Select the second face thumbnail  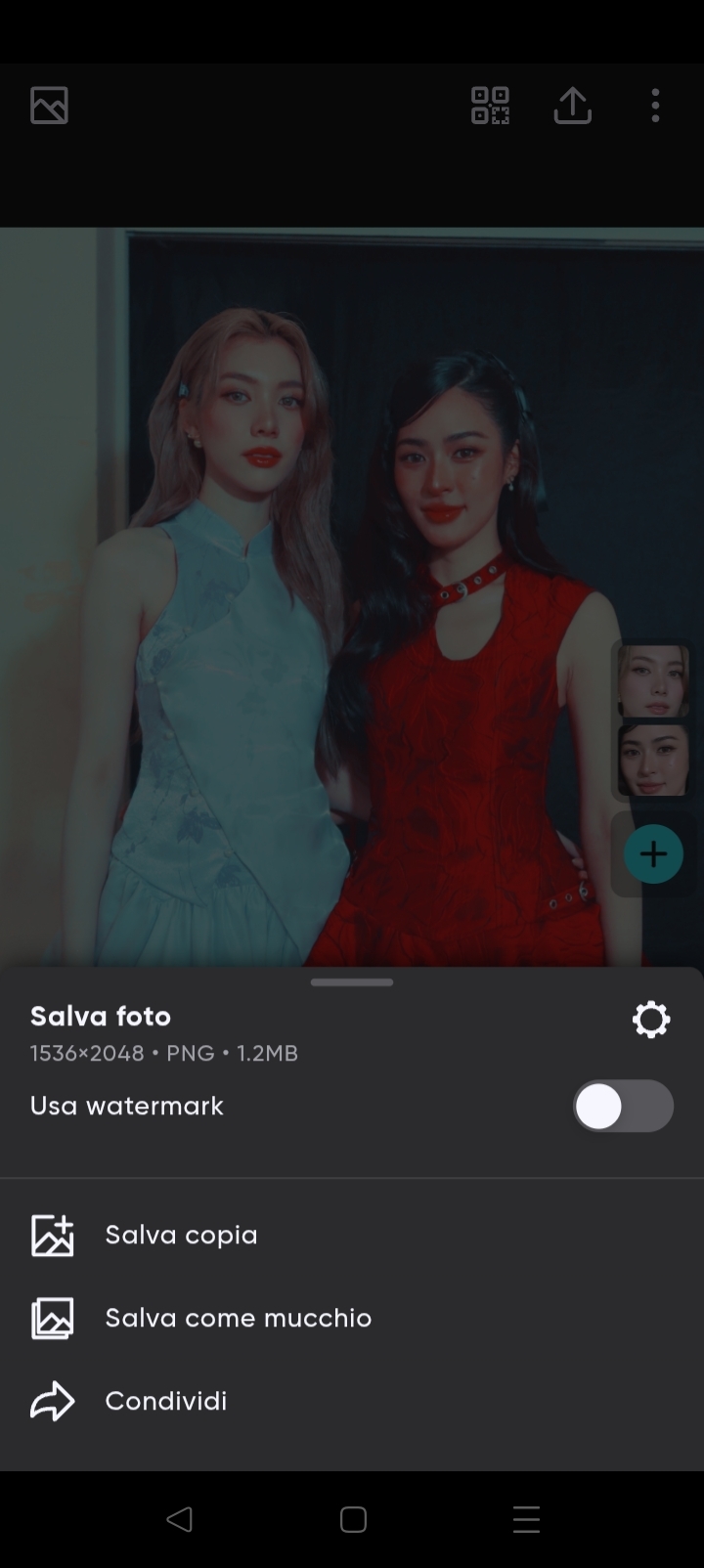[653, 760]
